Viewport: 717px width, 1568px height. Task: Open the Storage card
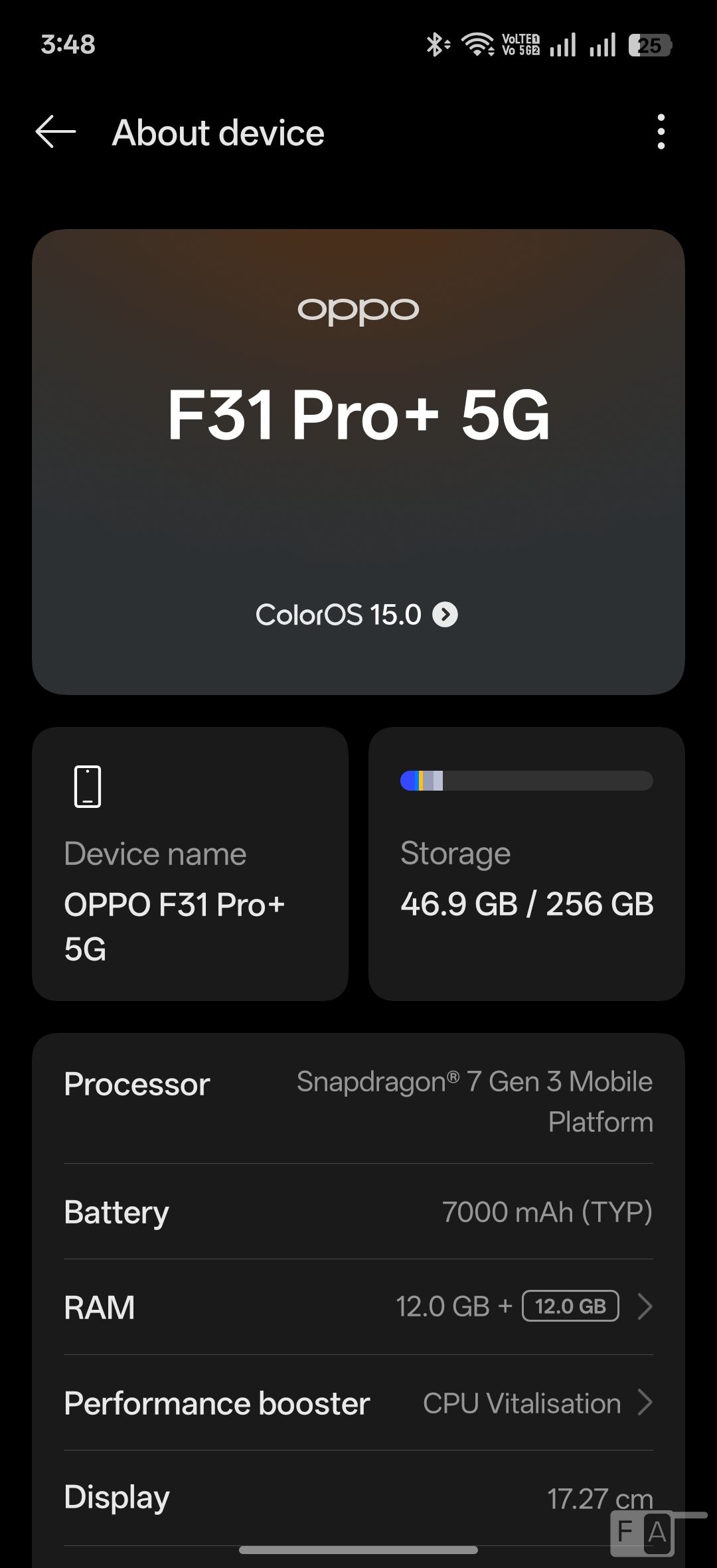[526, 863]
